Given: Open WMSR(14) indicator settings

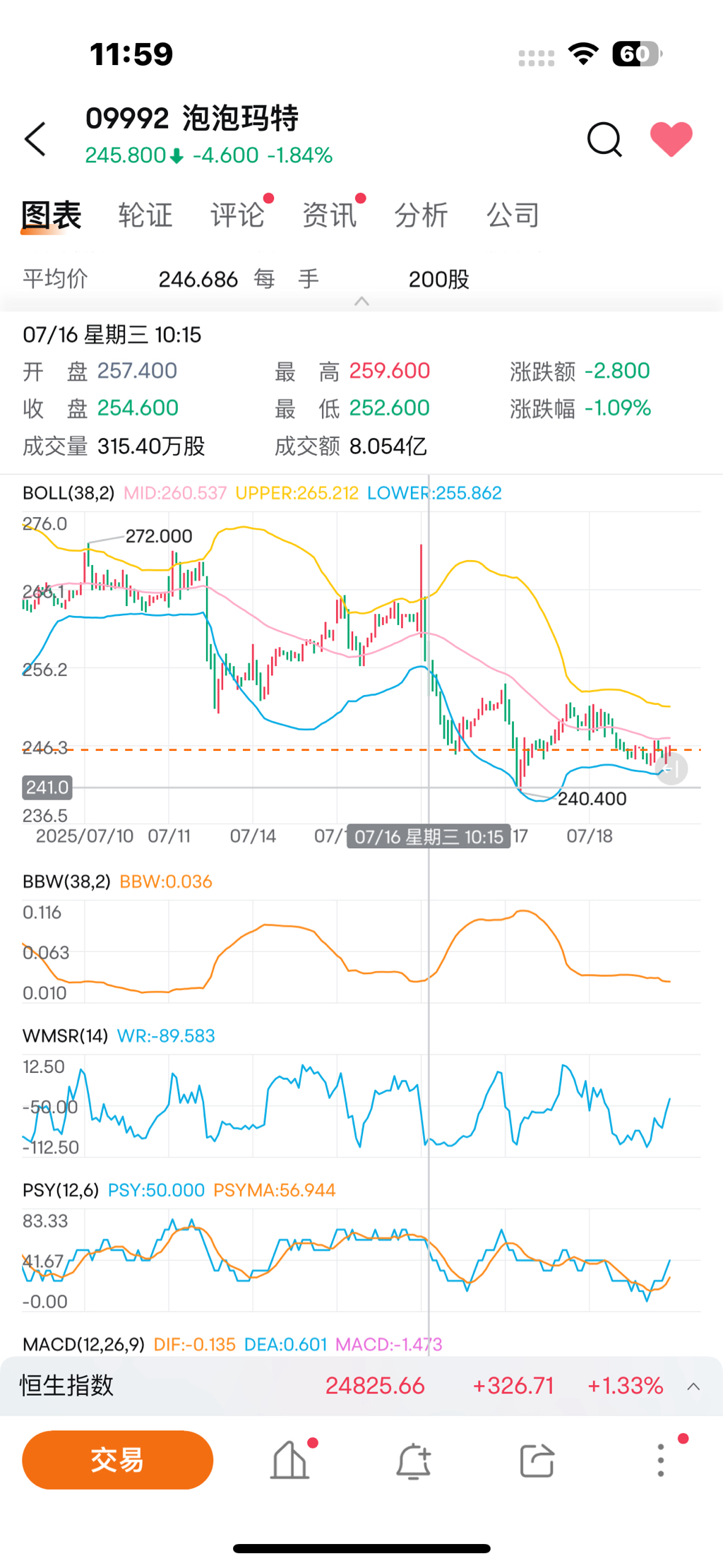Looking at the screenshot, I should coord(65,1035).
